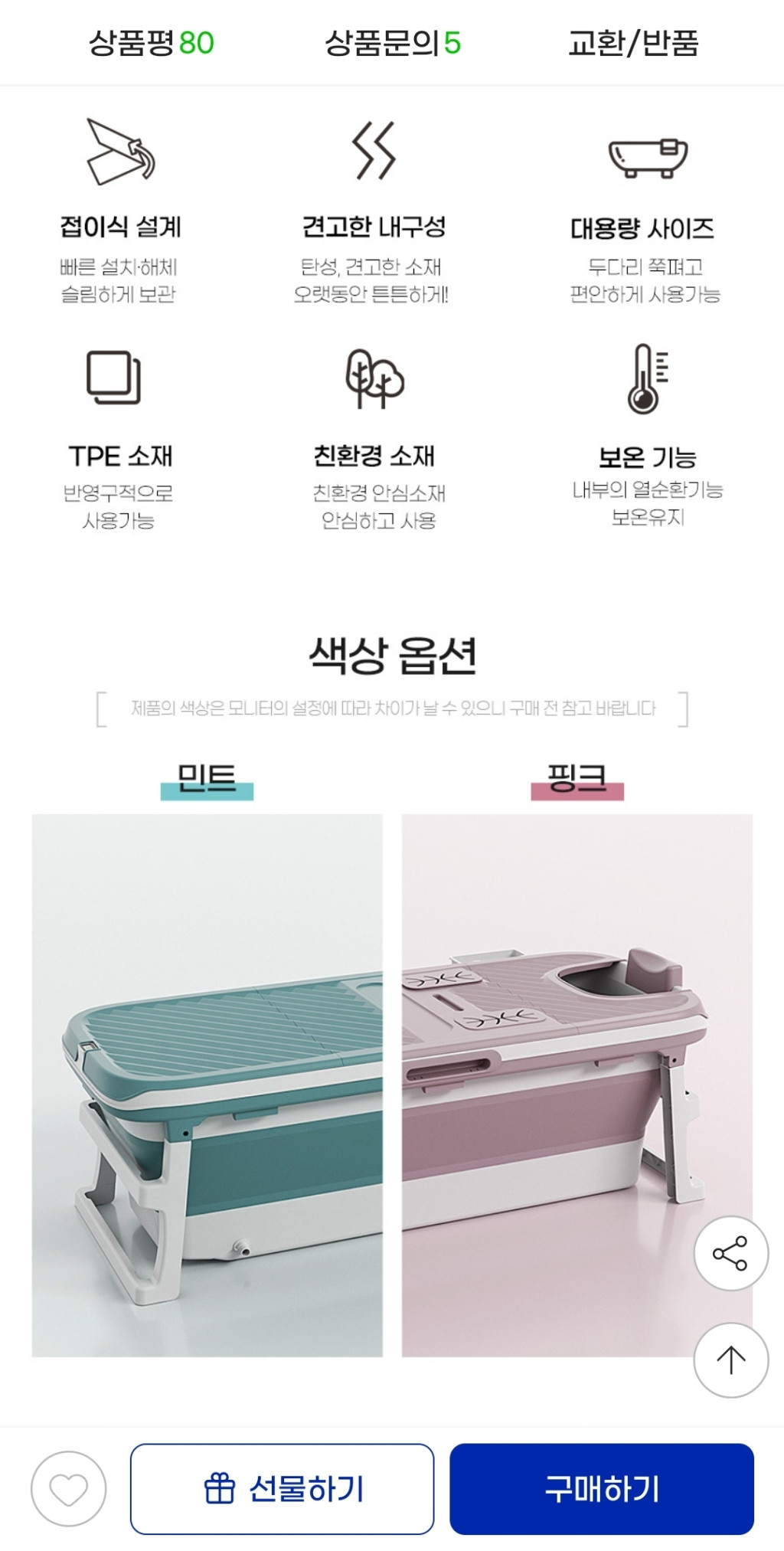Switch to the 교환/반품 tab

click(633, 43)
